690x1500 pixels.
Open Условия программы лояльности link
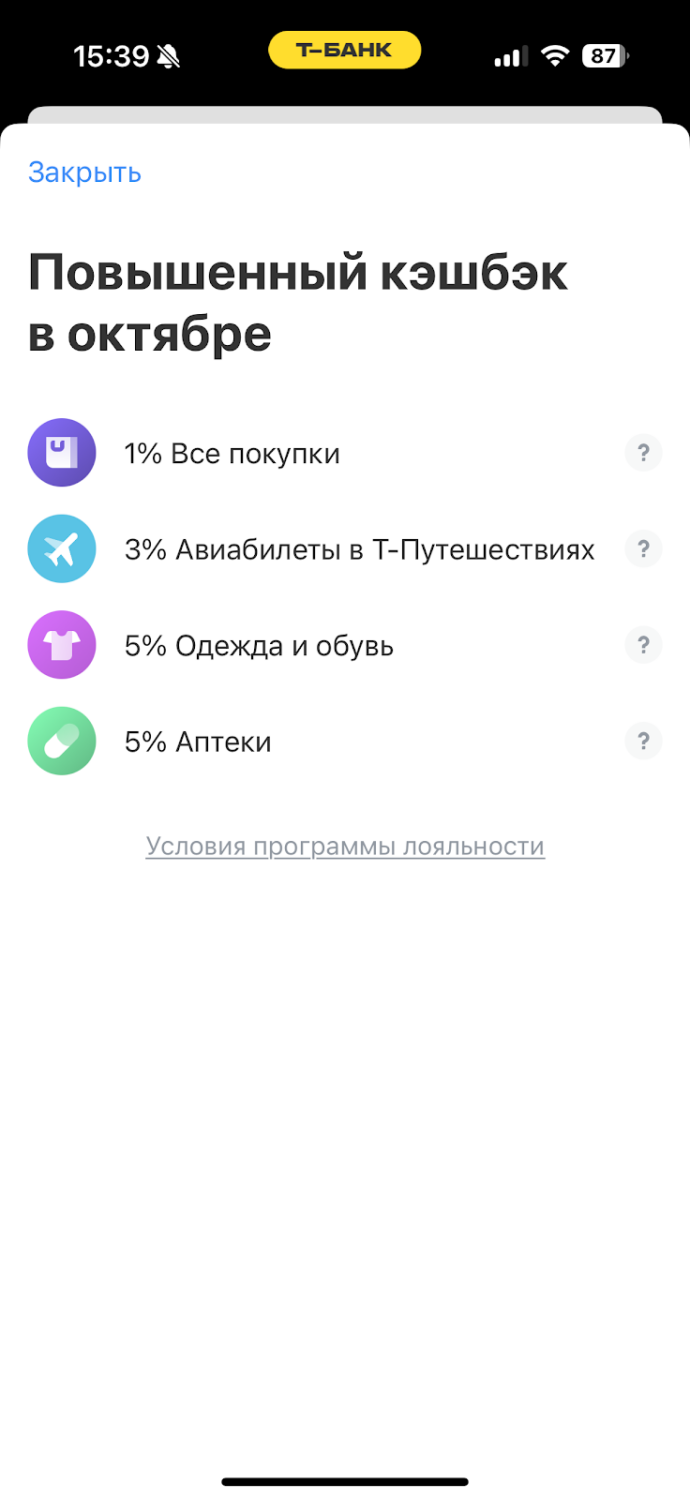(x=345, y=847)
